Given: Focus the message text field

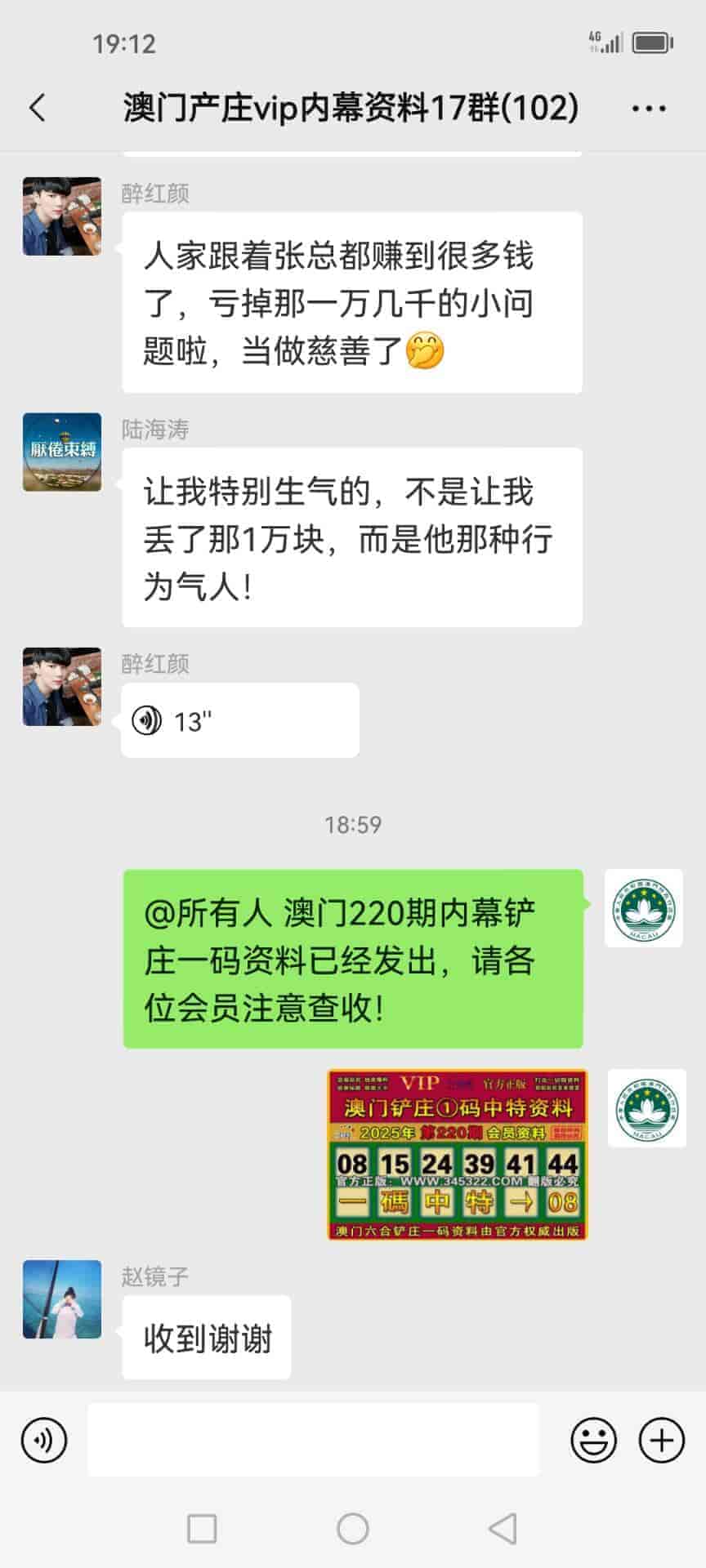Looking at the screenshot, I should click(313, 1440).
